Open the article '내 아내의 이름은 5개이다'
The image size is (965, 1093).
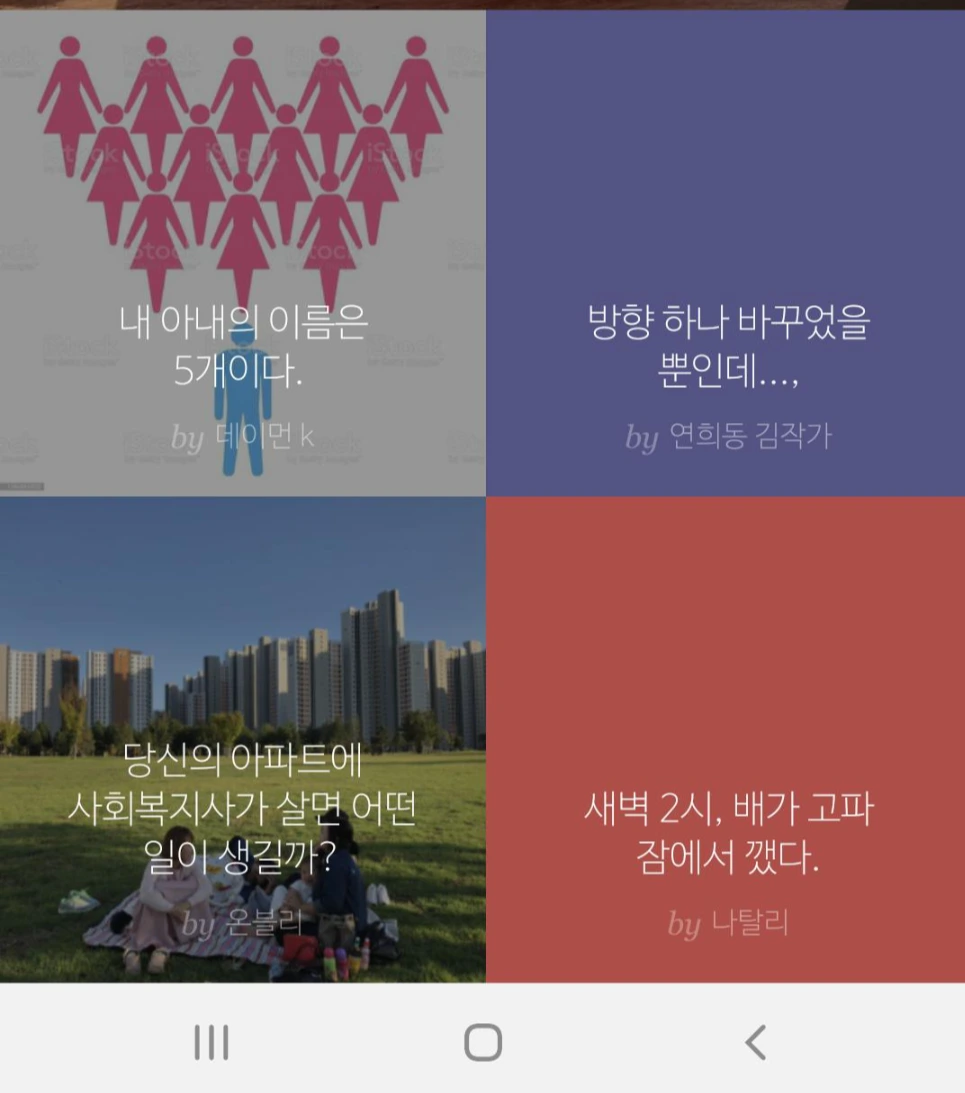(x=243, y=253)
